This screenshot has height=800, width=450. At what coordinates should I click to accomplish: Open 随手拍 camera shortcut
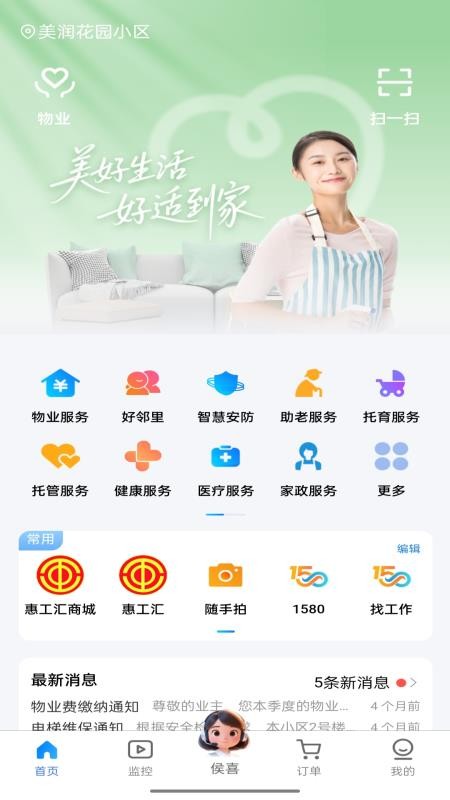pos(226,588)
